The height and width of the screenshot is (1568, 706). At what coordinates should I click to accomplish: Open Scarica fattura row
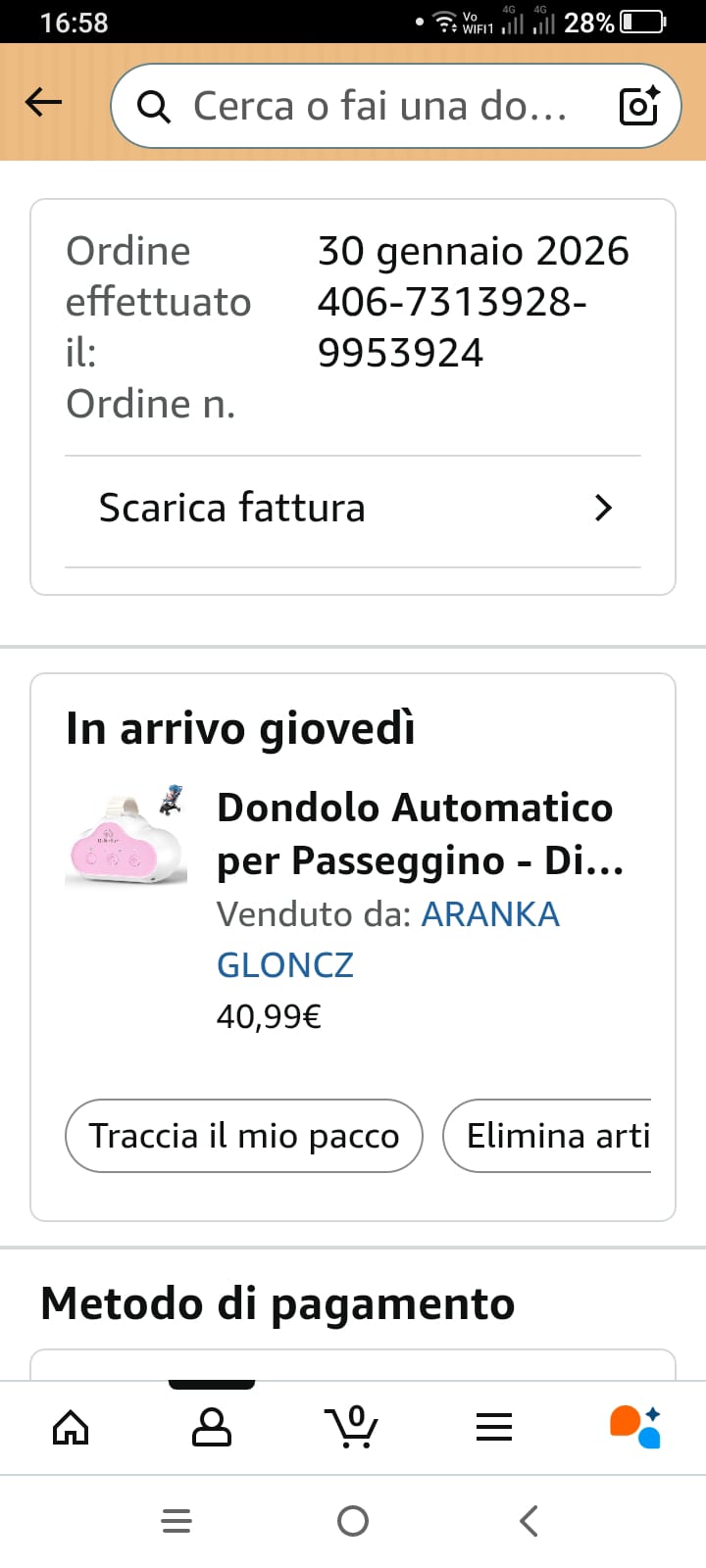353,509
